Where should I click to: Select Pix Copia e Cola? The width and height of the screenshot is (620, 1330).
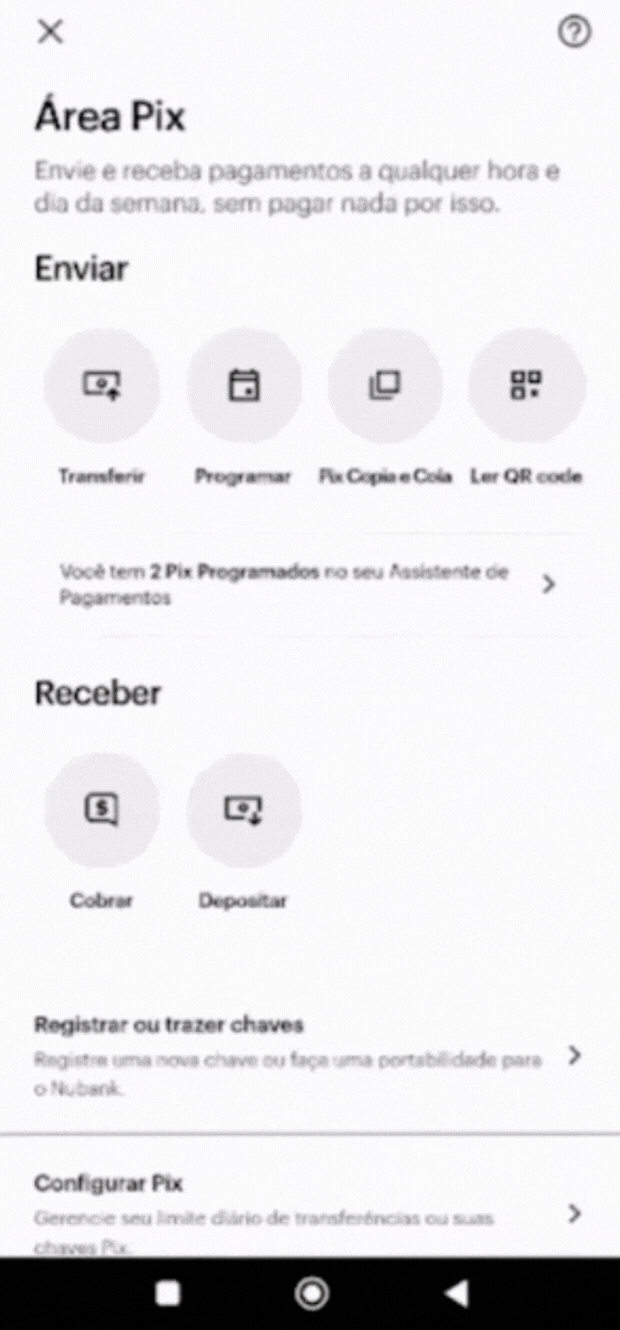coord(385,386)
